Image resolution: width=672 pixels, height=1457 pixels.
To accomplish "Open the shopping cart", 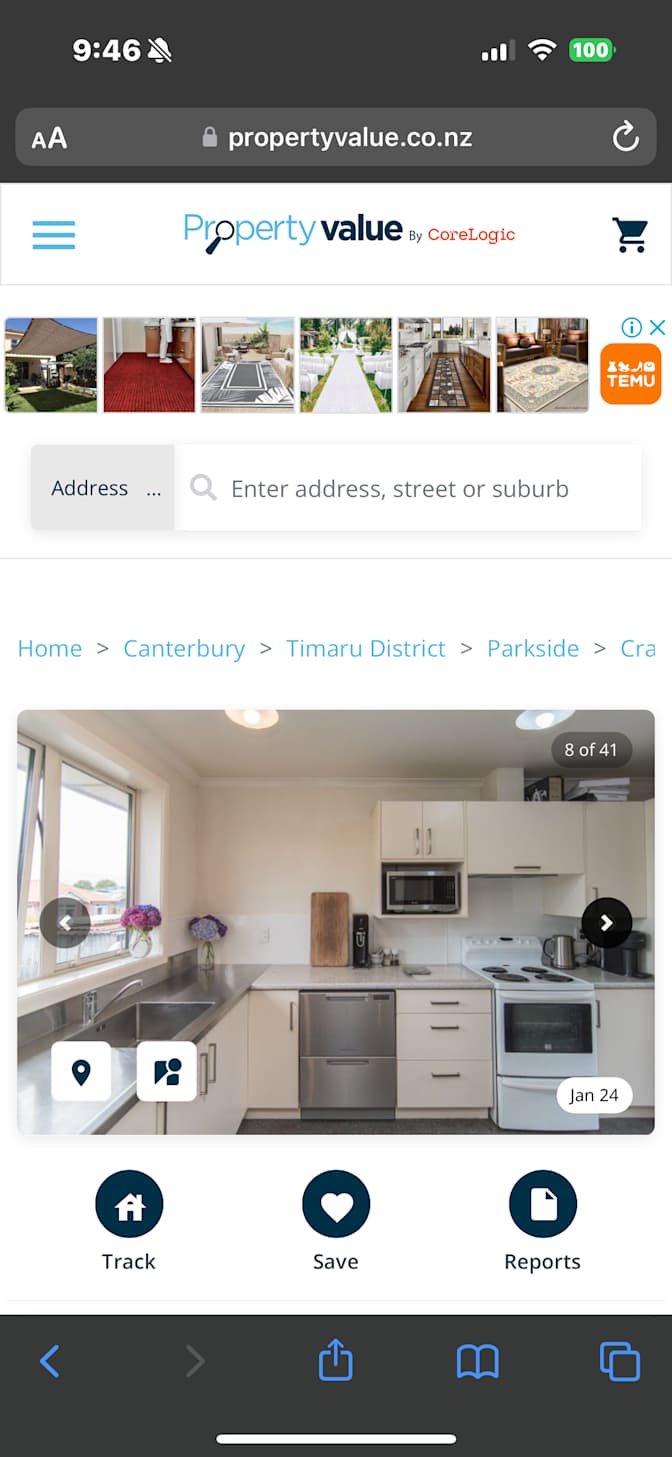I will (630, 234).
